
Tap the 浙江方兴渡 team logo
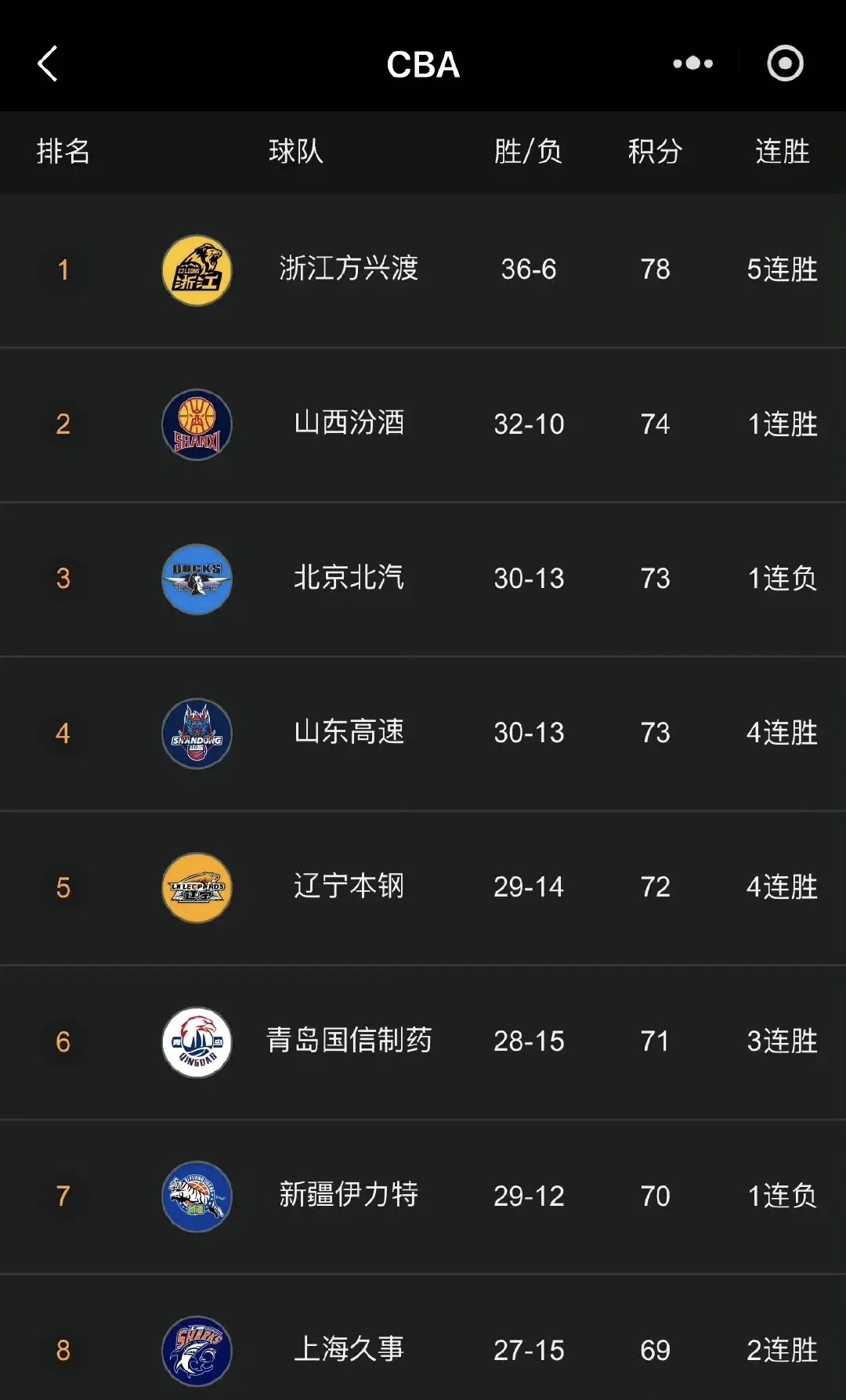pyautogui.click(x=197, y=269)
